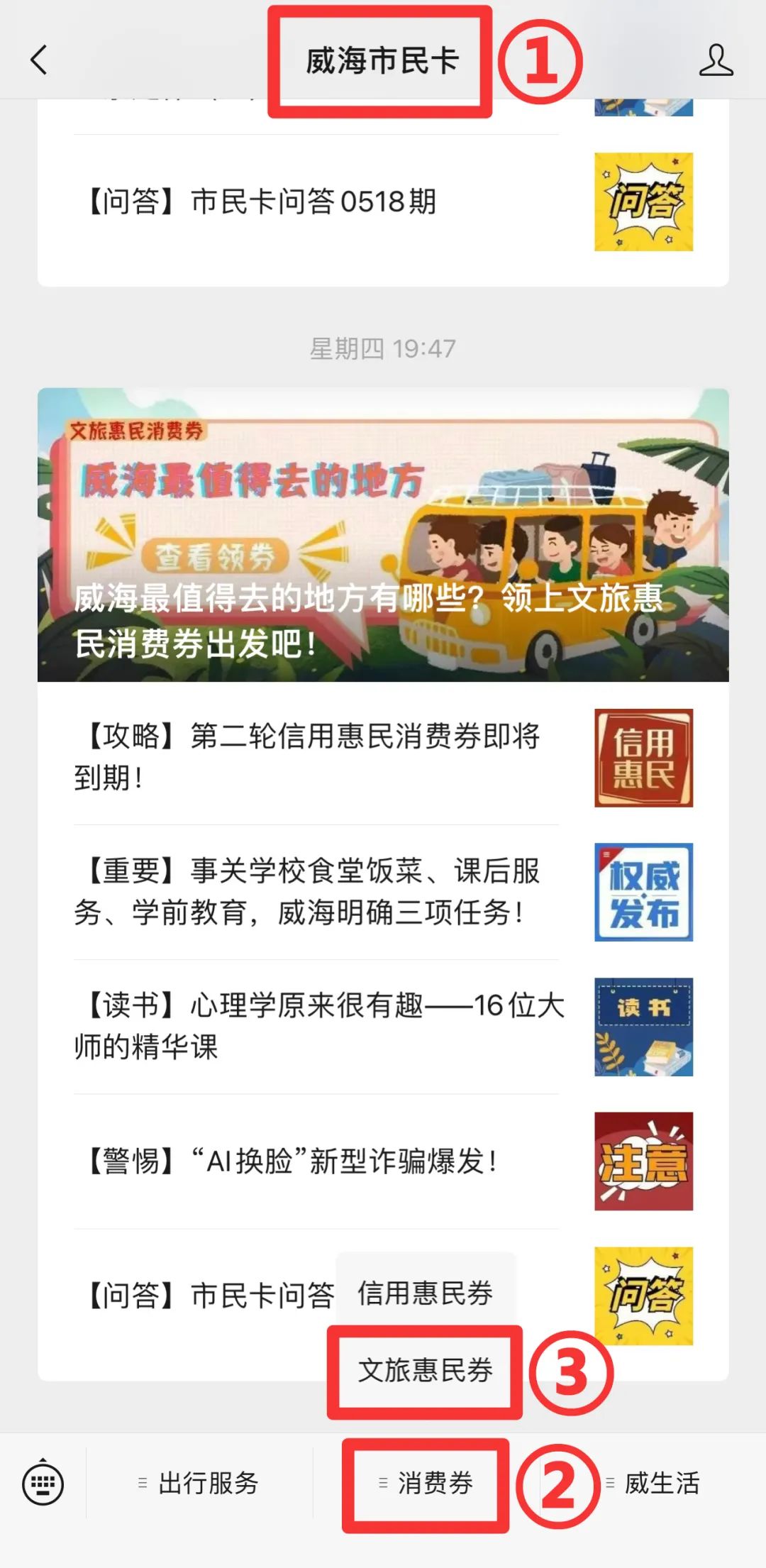Open the account profile icon
The height and width of the screenshot is (1568, 766).
pyautogui.click(x=716, y=60)
